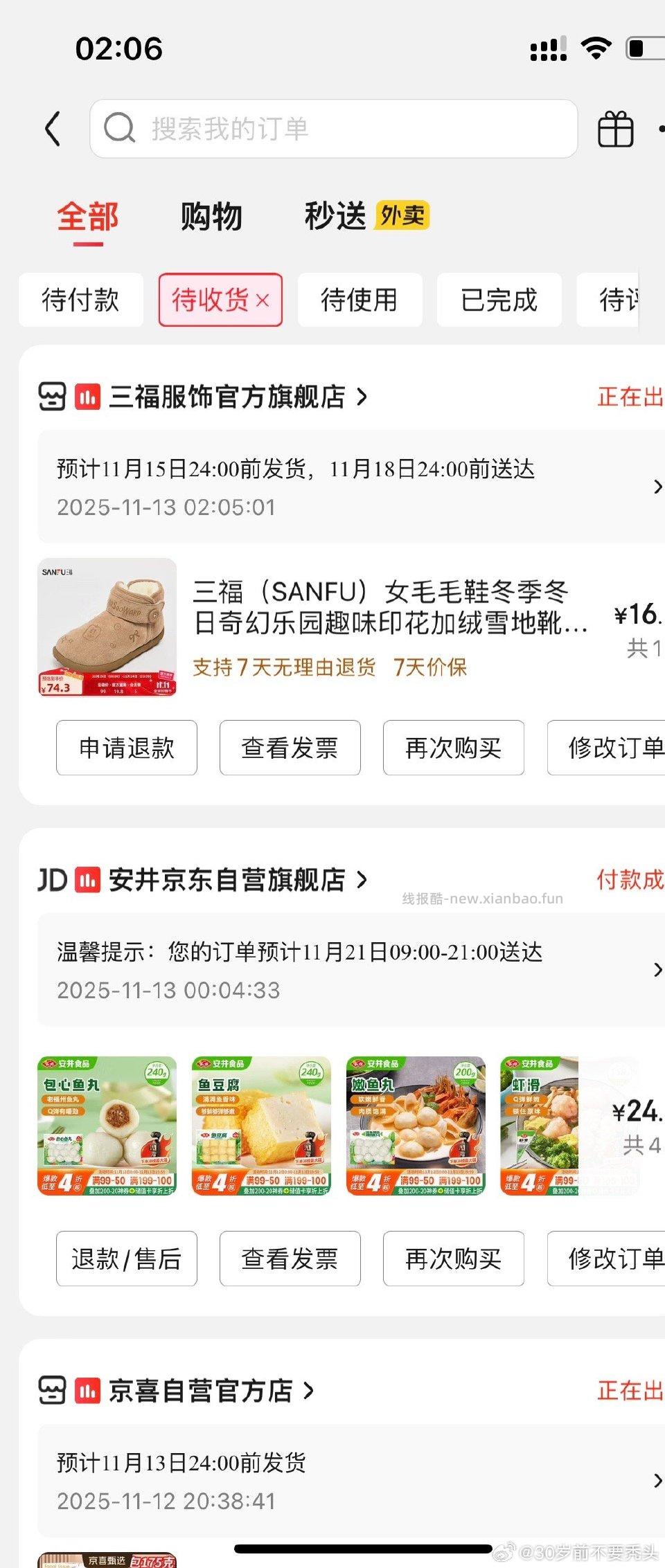This screenshot has width=665, height=1568.
Task: Tap the 搜索我的订单 search box
Action: (x=332, y=129)
